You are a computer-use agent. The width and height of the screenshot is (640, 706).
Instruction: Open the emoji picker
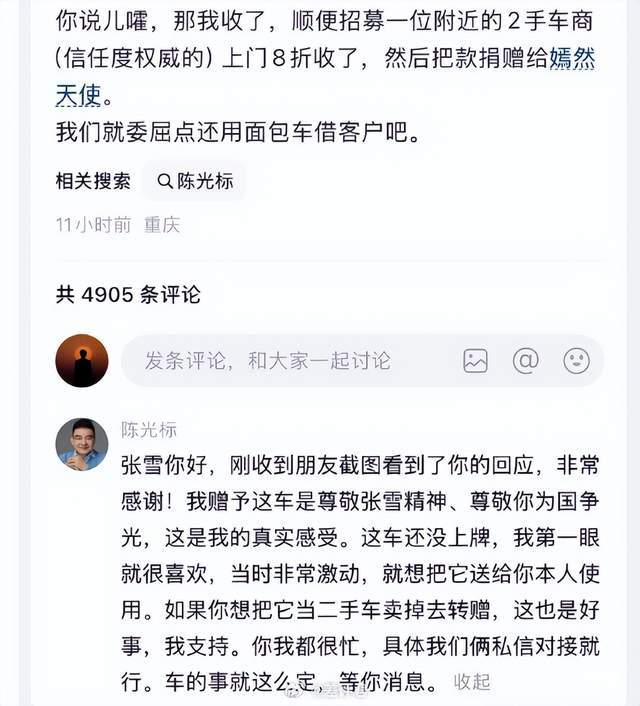click(x=576, y=361)
